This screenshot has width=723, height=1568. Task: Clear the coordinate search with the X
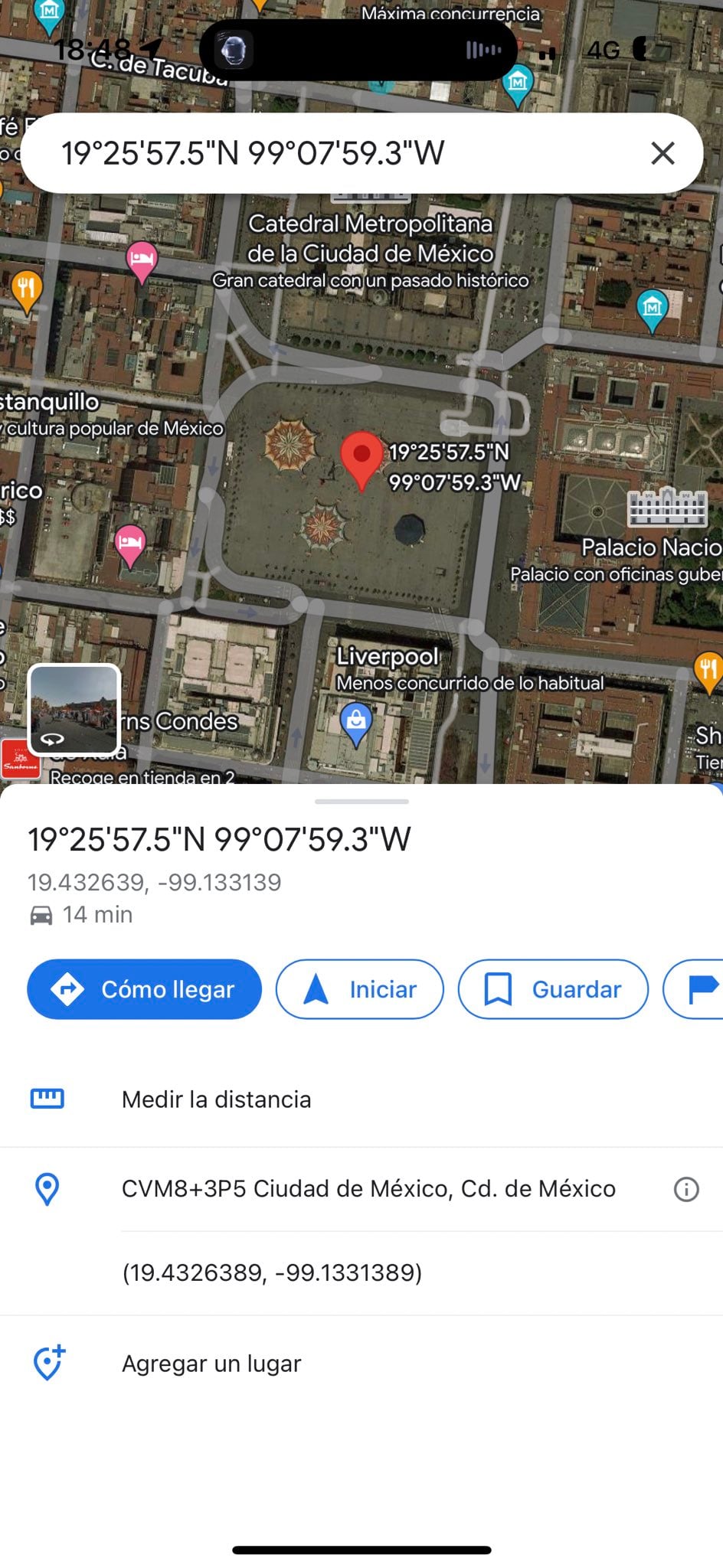[x=663, y=153]
